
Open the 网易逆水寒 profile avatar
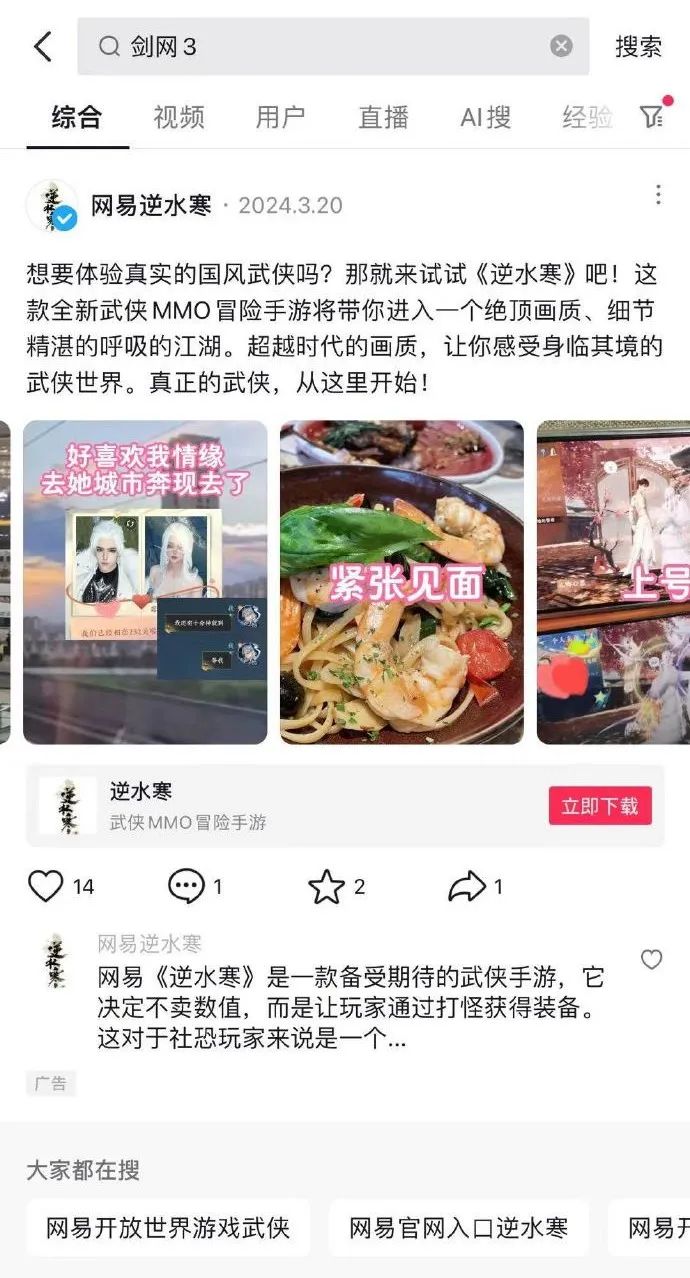coord(52,206)
